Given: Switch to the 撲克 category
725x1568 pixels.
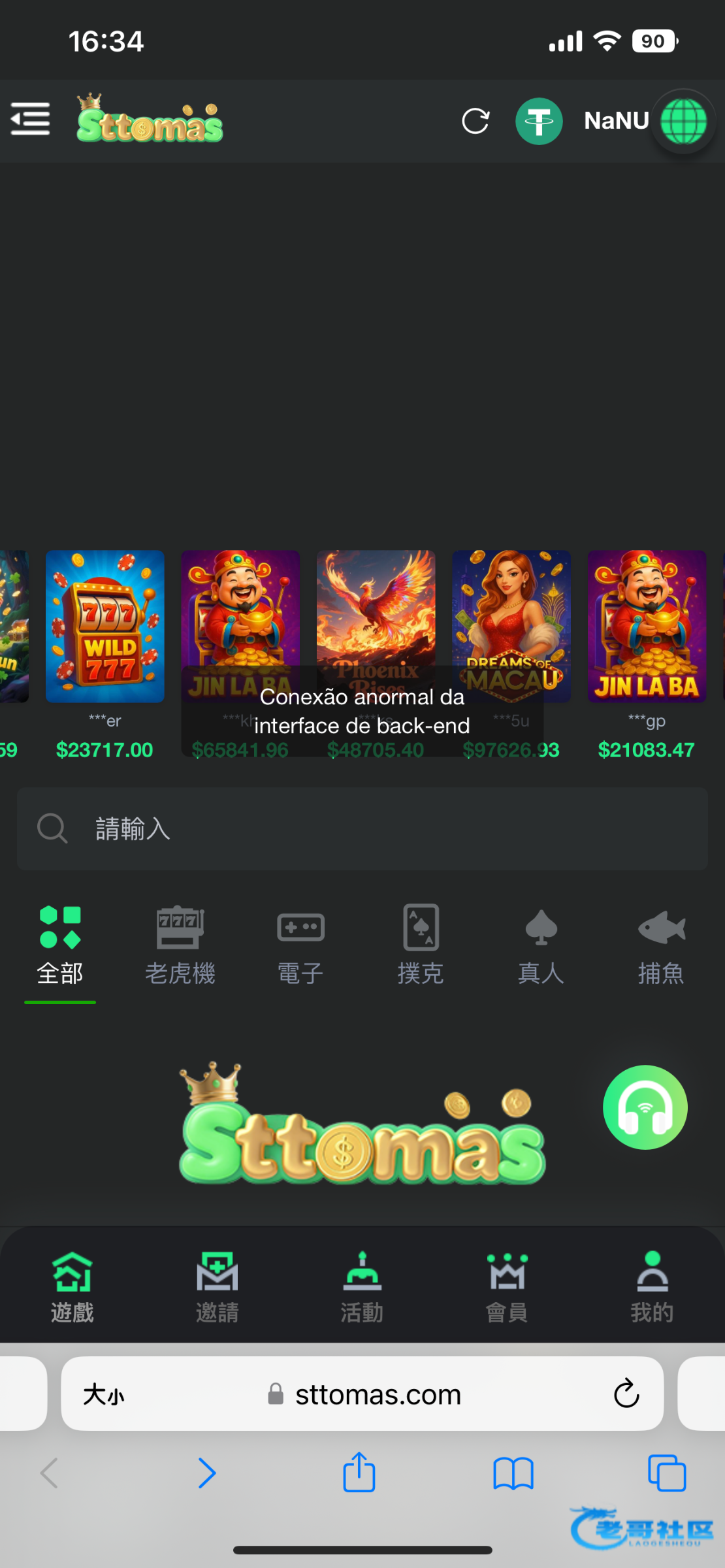Looking at the screenshot, I should [x=421, y=945].
